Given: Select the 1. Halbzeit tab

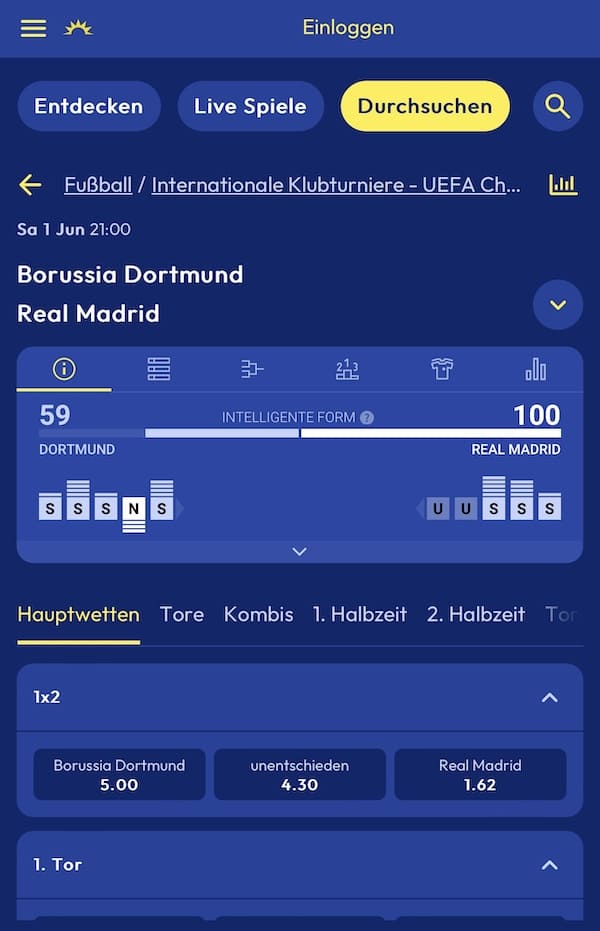Looking at the screenshot, I should [359, 615].
